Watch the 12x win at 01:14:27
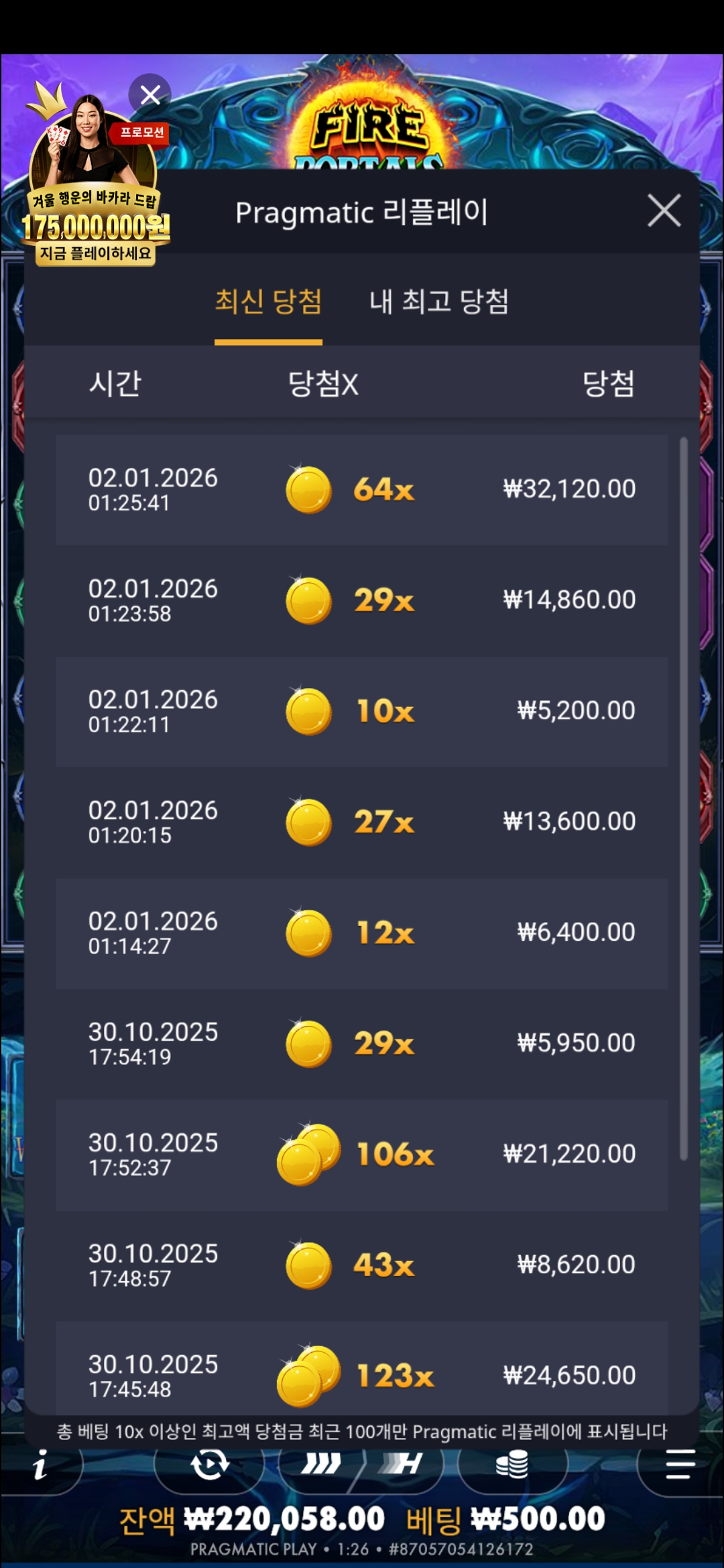Image resolution: width=724 pixels, height=1568 pixels. [362, 933]
